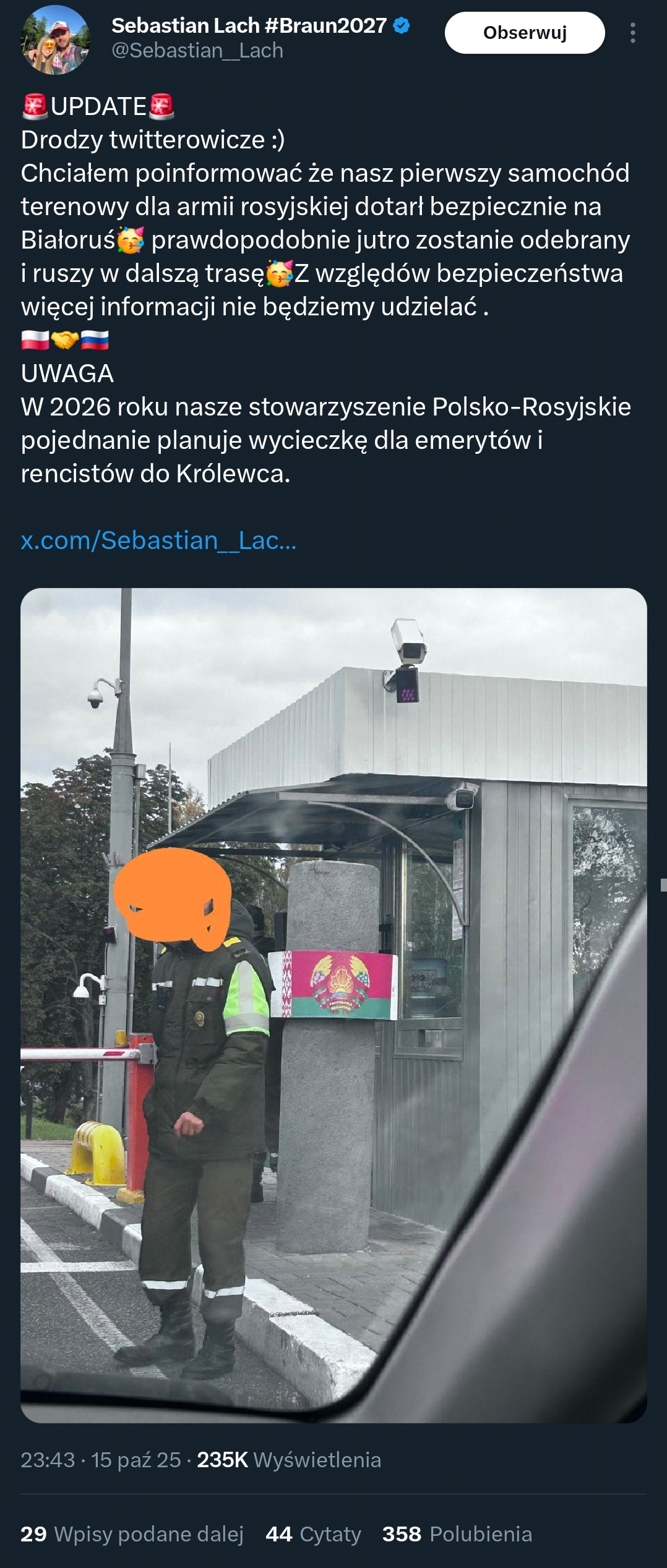
Task: Open Sebastian Lach's profile picture
Action: [x=56, y=41]
